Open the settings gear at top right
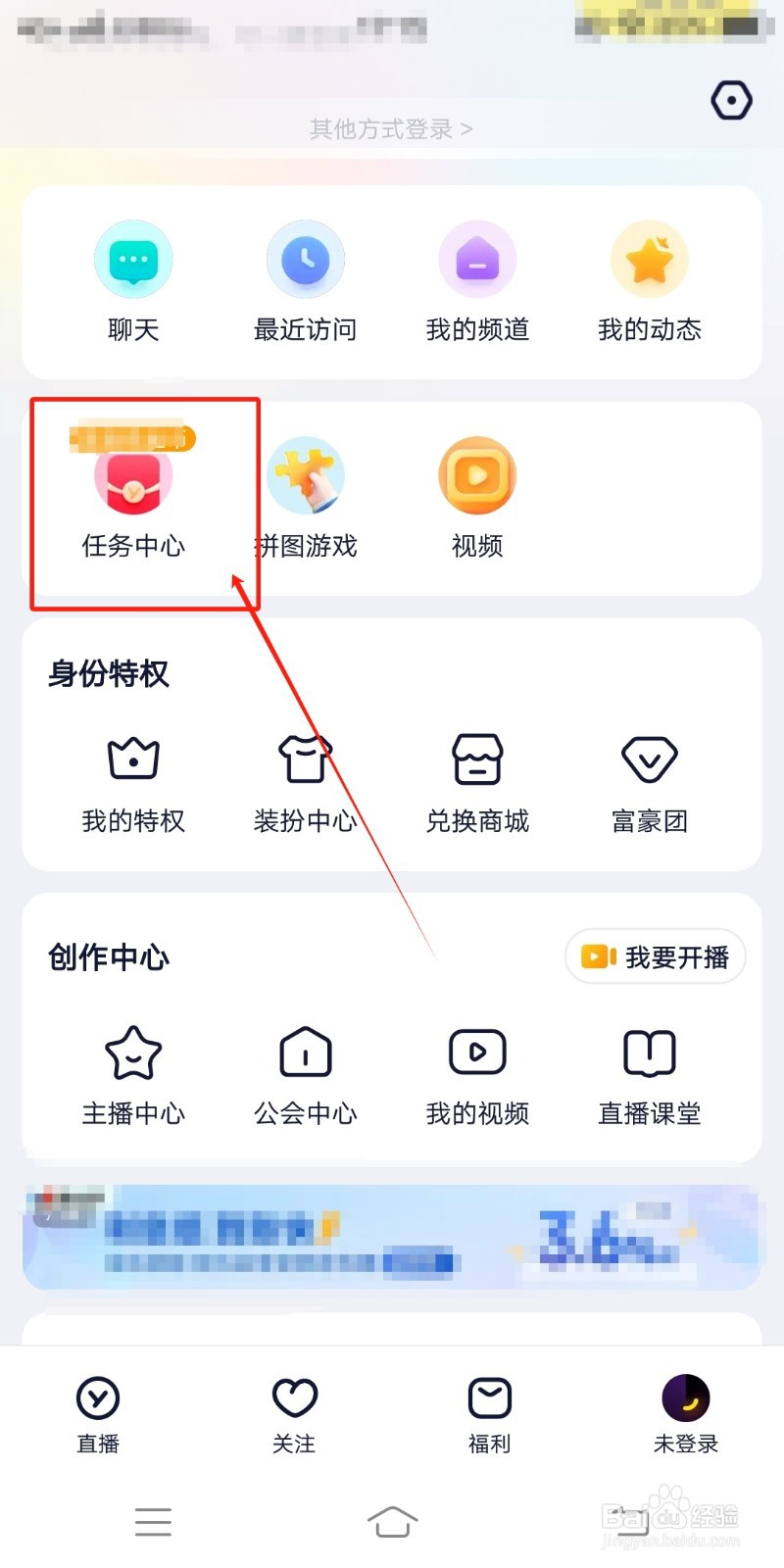784x1568 pixels. pyautogui.click(x=731, y=99)
